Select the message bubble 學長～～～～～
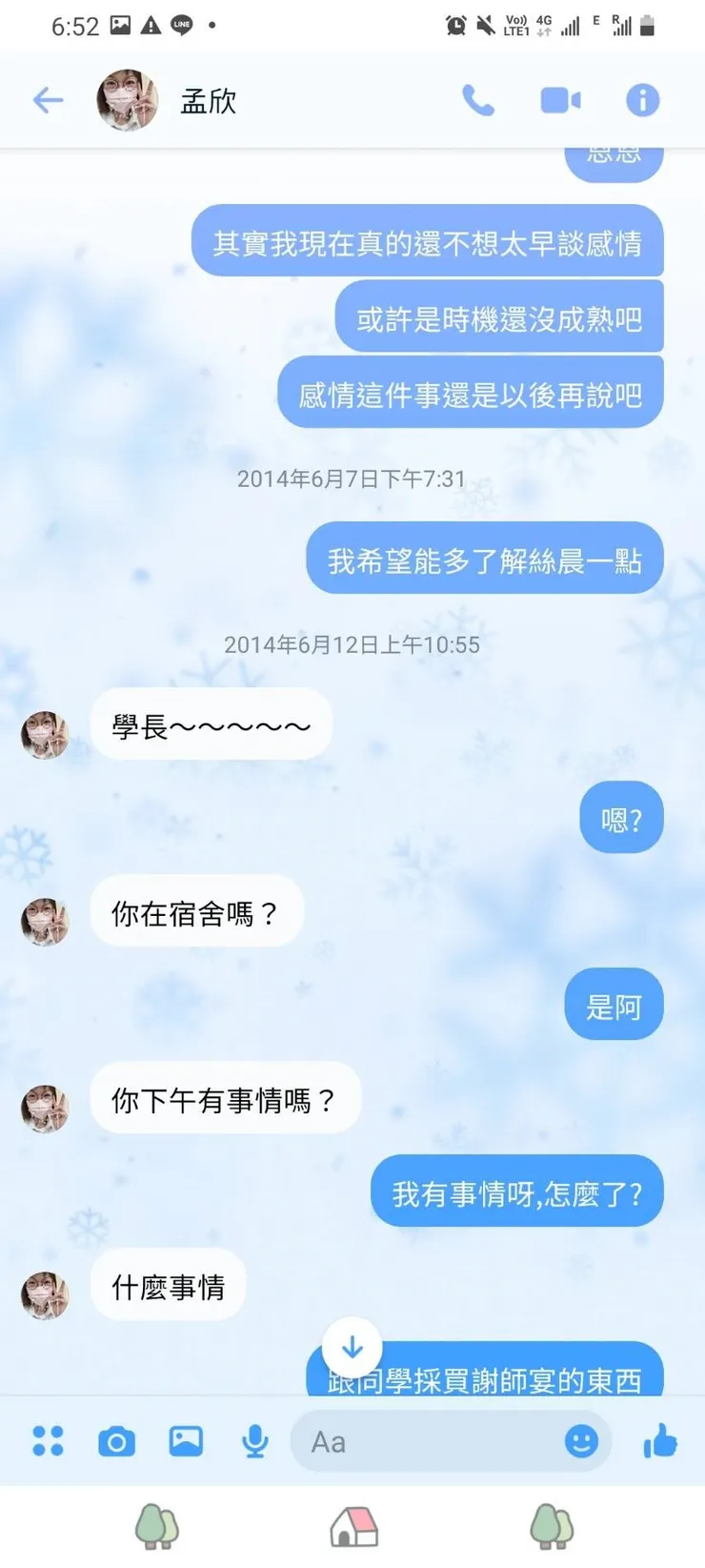The height and width of the screenshot is (1568, 705). click(x=211, y=725)
